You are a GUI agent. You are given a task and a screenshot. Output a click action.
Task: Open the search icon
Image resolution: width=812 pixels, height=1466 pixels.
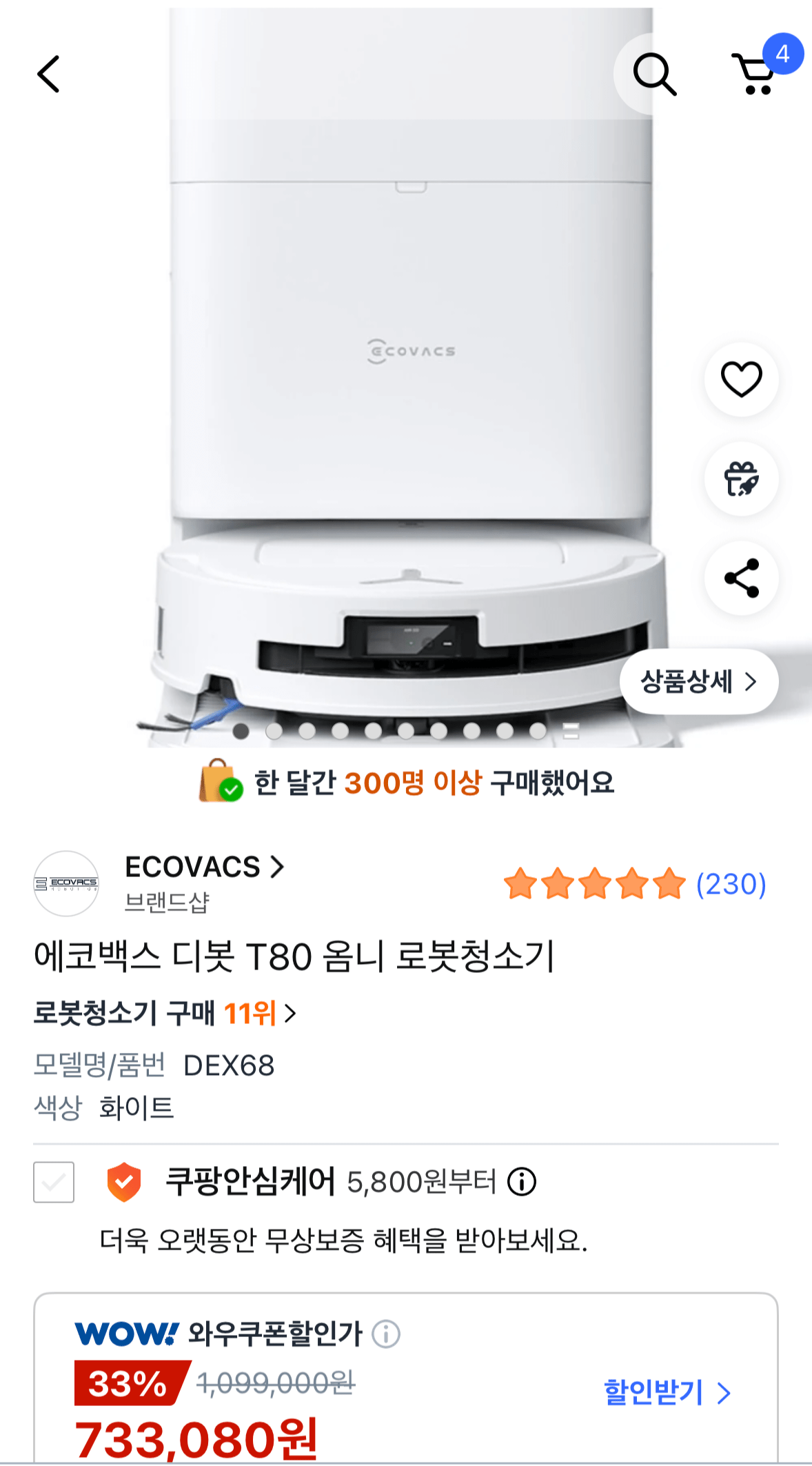coord(656,74)
